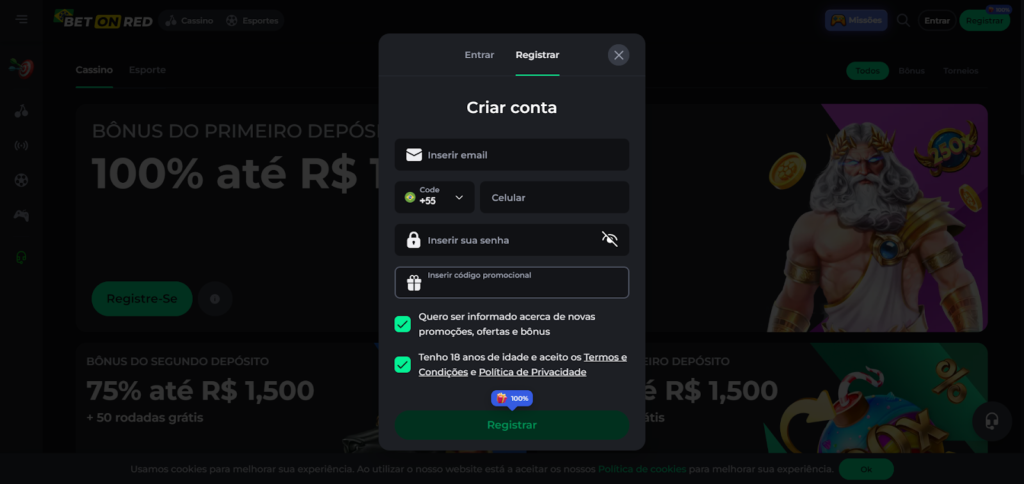Select the Registrar tab in dialog
This screenshot has height=484, width=1024.
(x=537, y=55)
